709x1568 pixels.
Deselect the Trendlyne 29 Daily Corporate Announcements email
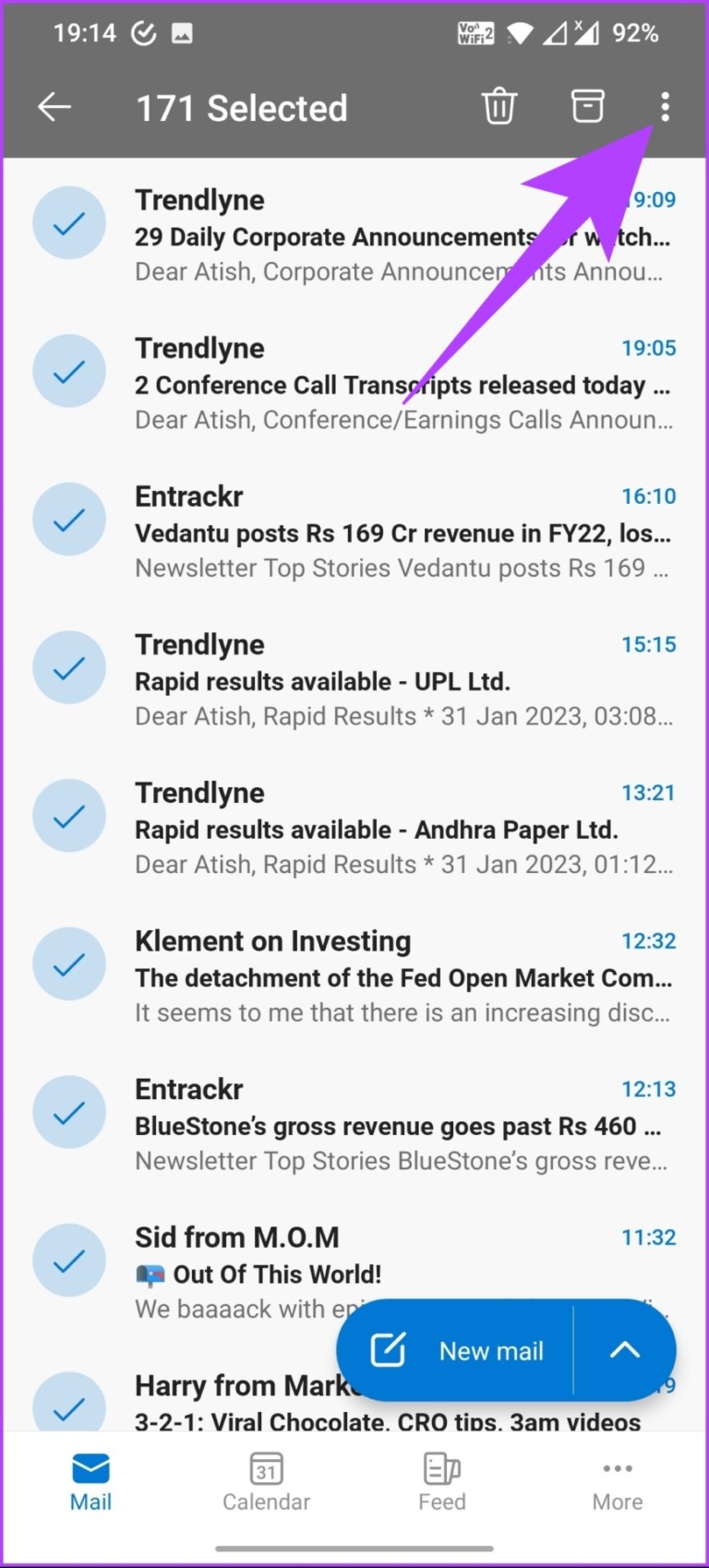(x=69, y=221)
